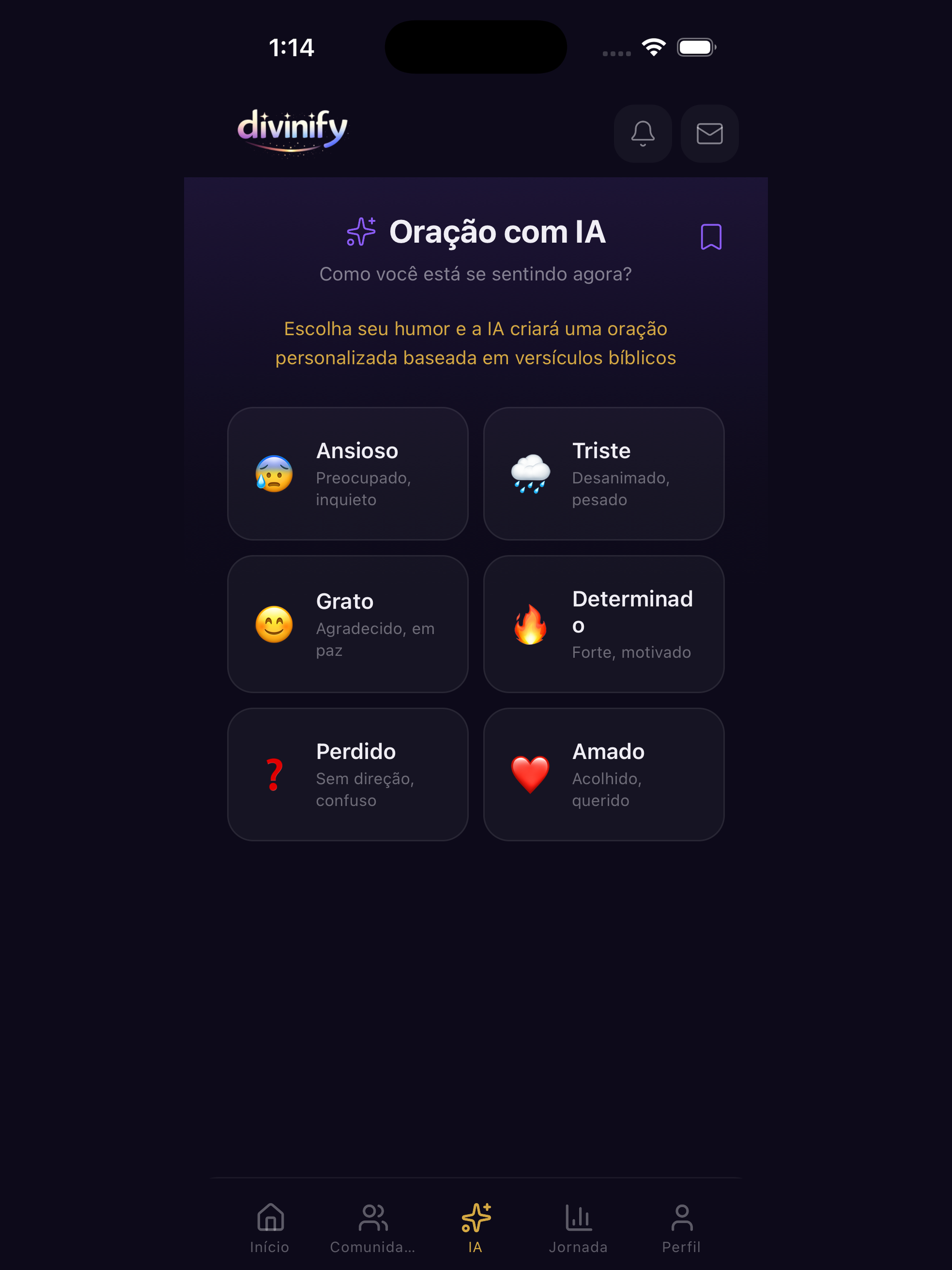The image size is (952, 1270).
Task: Choose the Triste mood card
Action: pyautogui.click(x=603, y=474)
